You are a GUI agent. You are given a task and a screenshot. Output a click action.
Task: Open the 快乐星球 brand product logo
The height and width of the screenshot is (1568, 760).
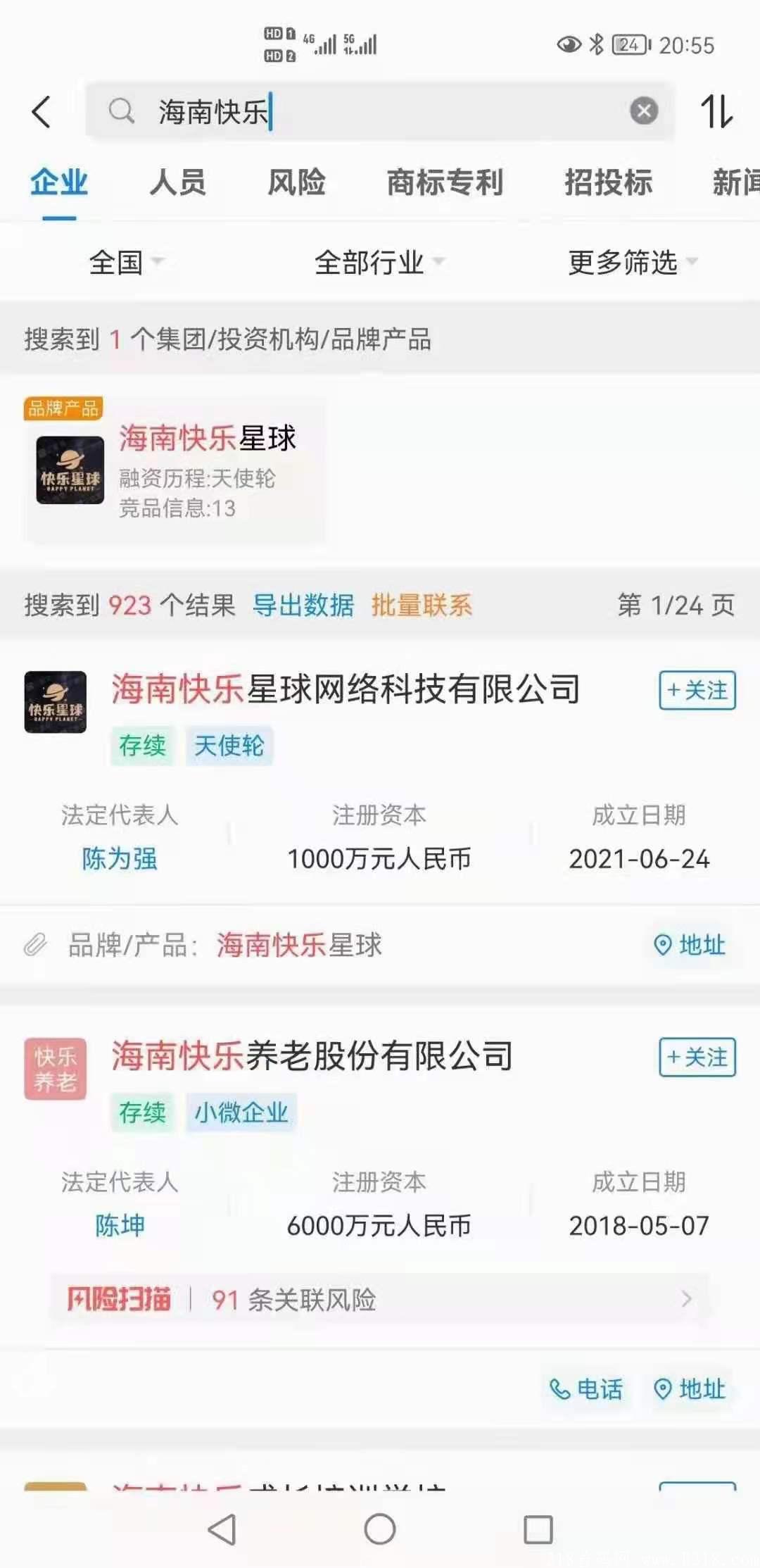point(70,470)
